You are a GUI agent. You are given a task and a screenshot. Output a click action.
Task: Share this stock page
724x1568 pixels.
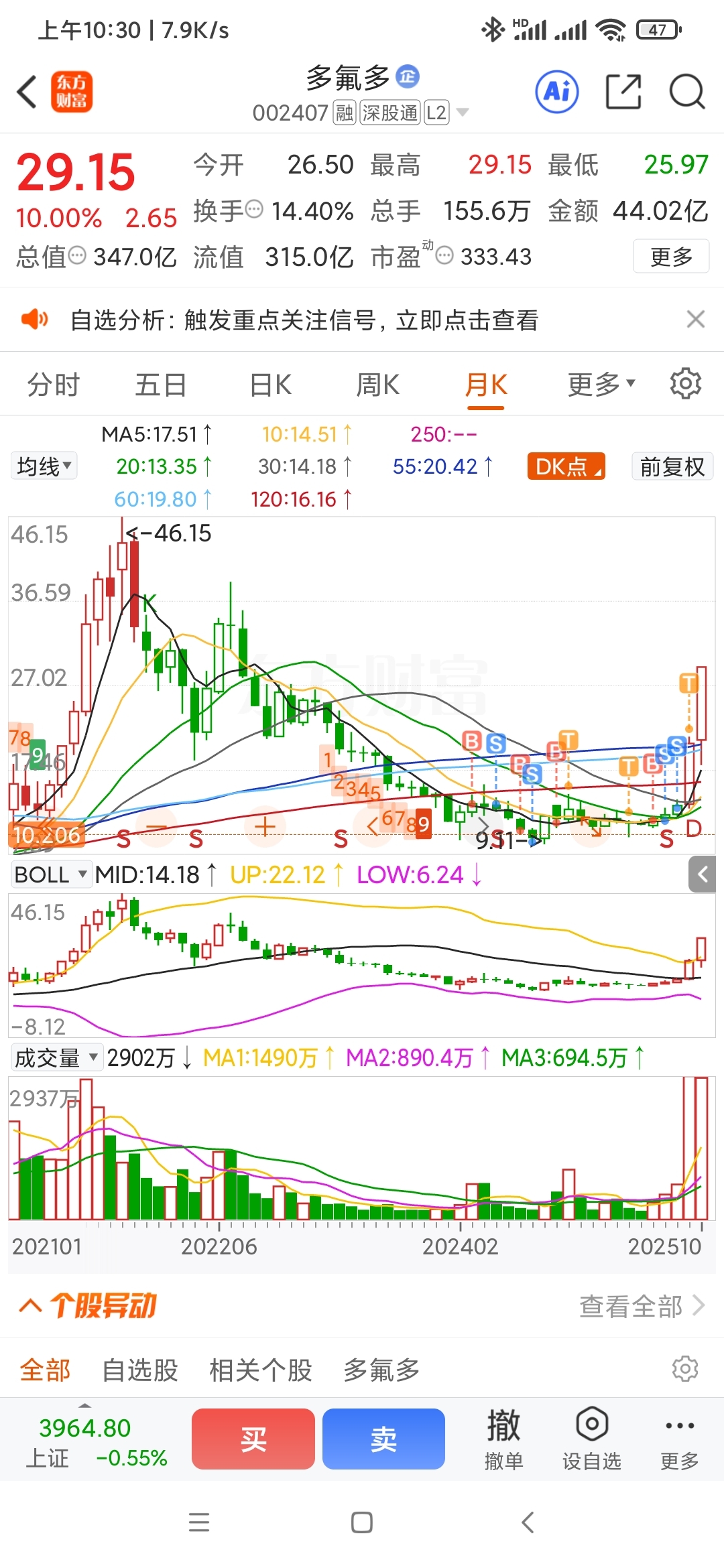(623, 92)
